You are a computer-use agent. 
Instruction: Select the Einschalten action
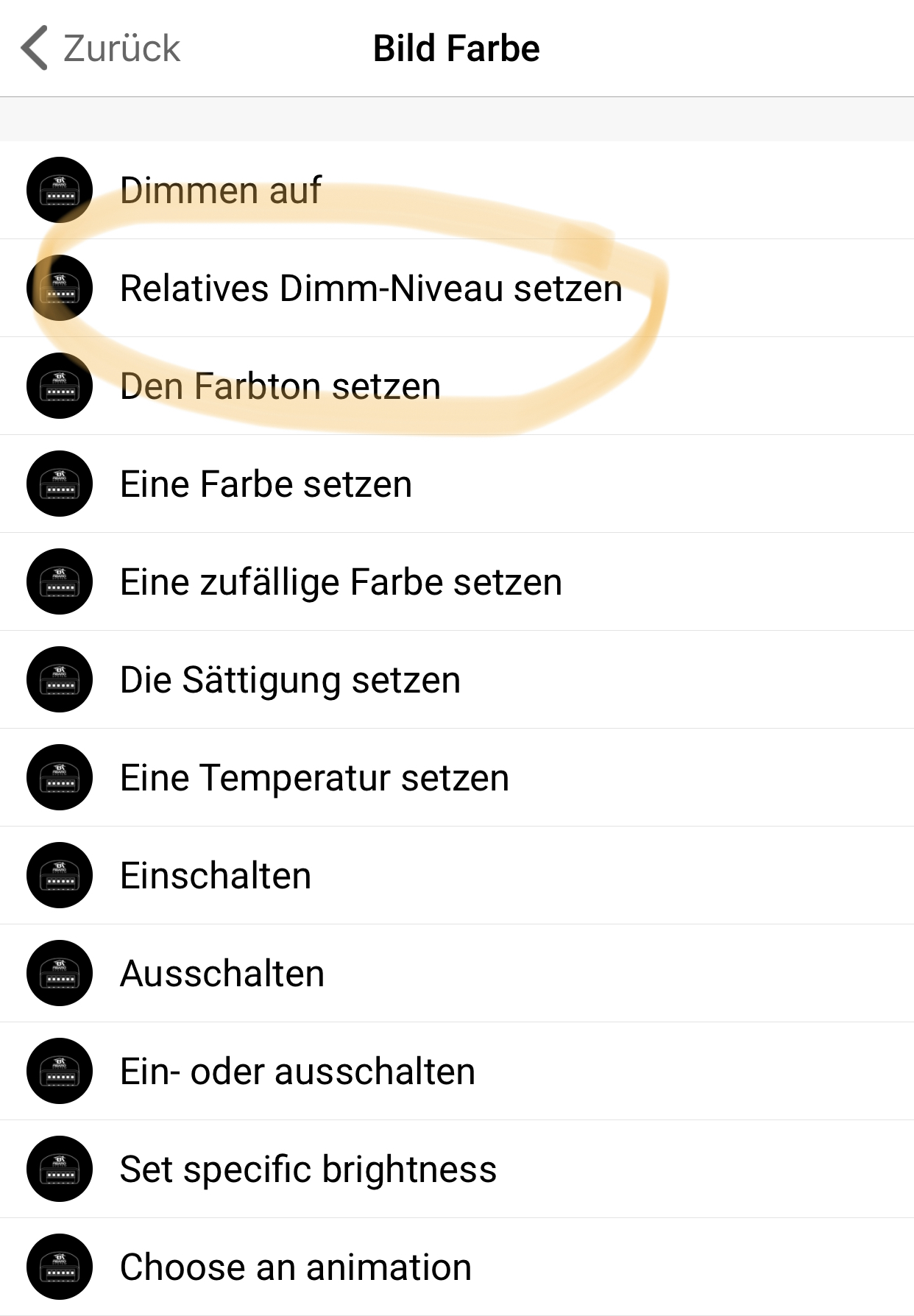(216, 875)
